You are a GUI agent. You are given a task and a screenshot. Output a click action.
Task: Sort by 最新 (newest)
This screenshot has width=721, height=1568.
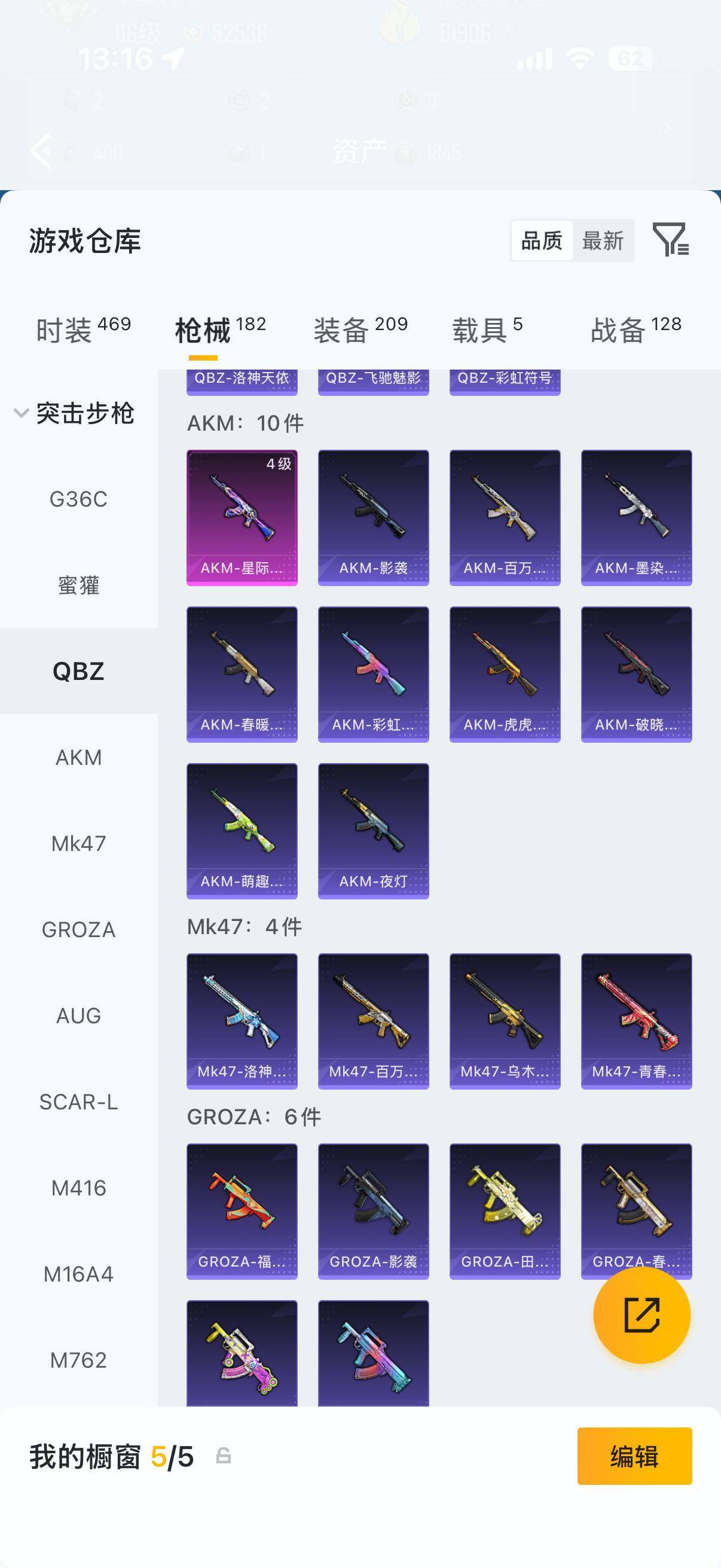coord(603,241)
